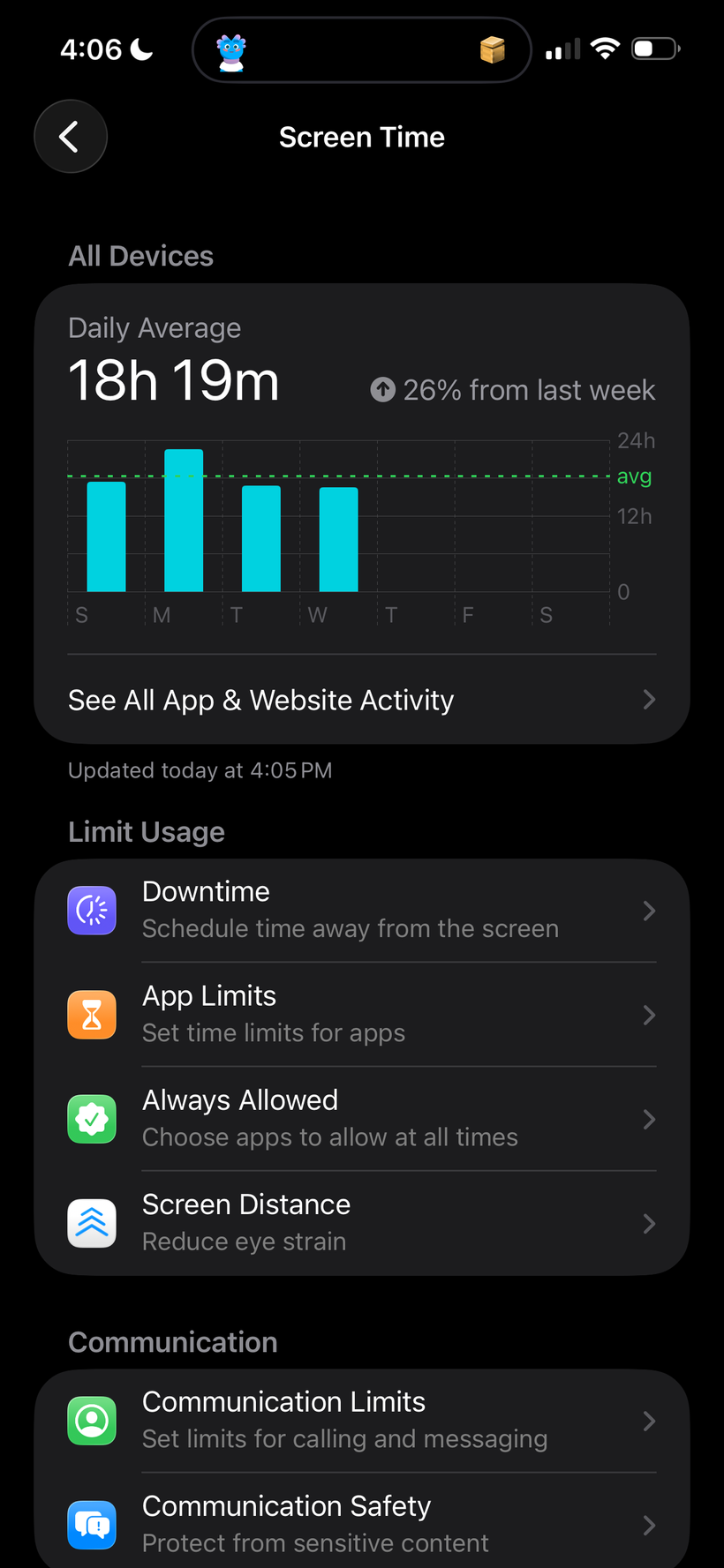Open See All App & Website Activity
This screenshot has height=1568, width=724.
[x=362, y=700]
